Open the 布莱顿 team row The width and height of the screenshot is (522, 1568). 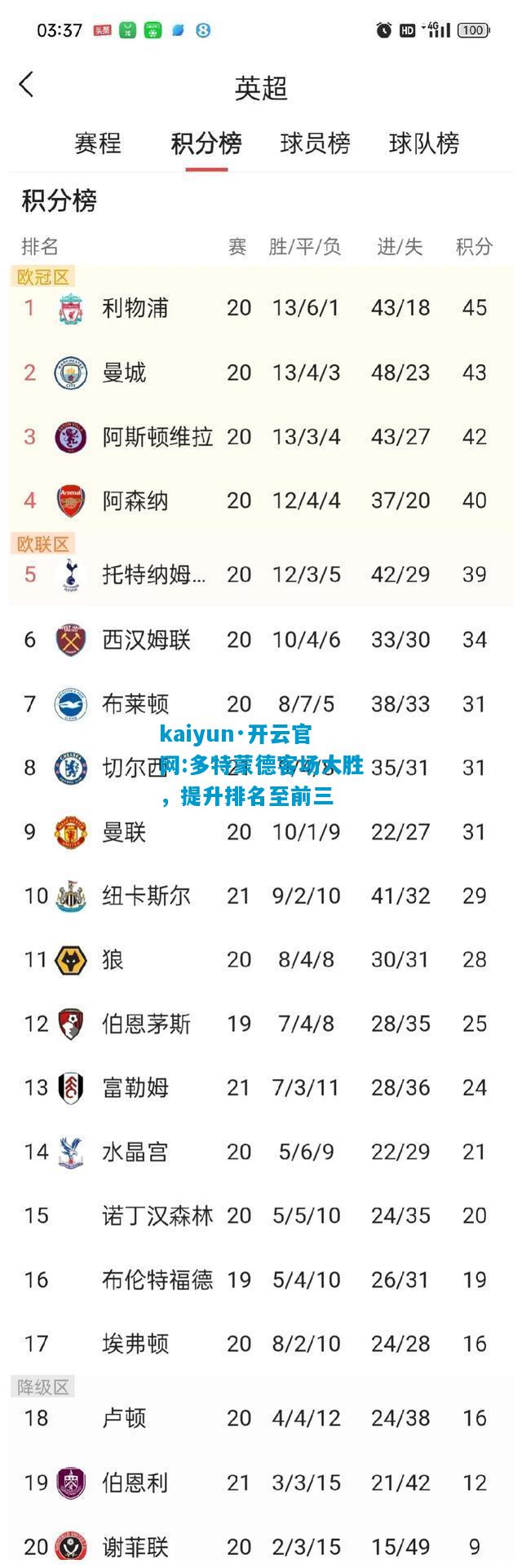coord(135,704)
